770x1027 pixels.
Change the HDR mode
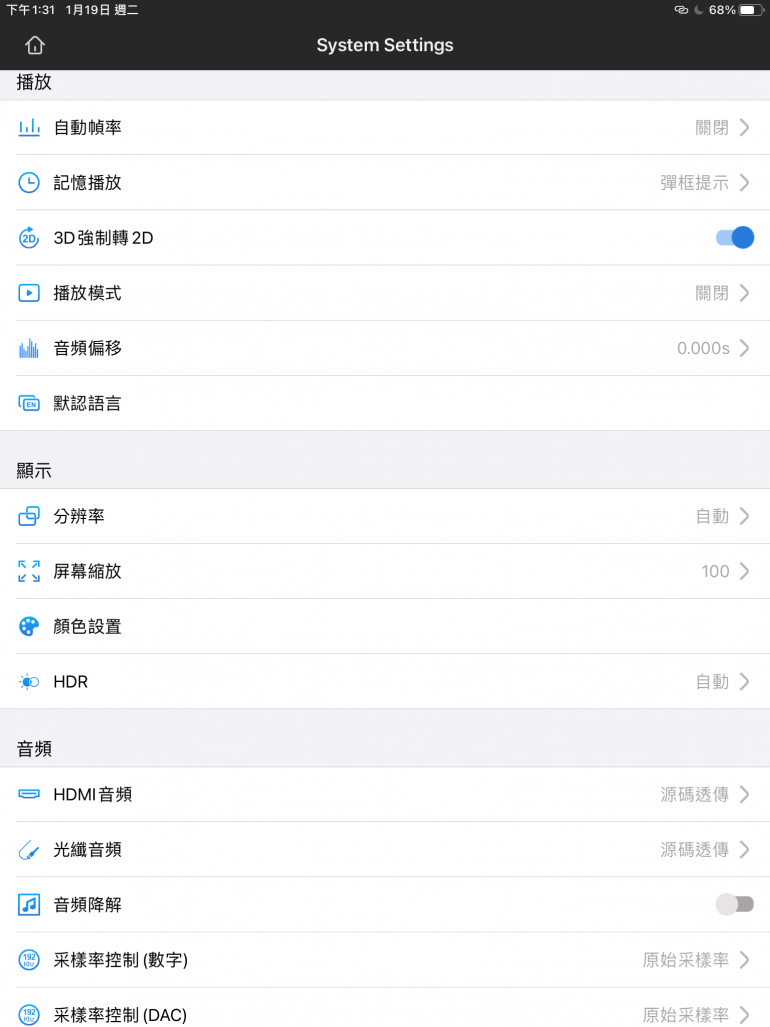tap(385, 681)
